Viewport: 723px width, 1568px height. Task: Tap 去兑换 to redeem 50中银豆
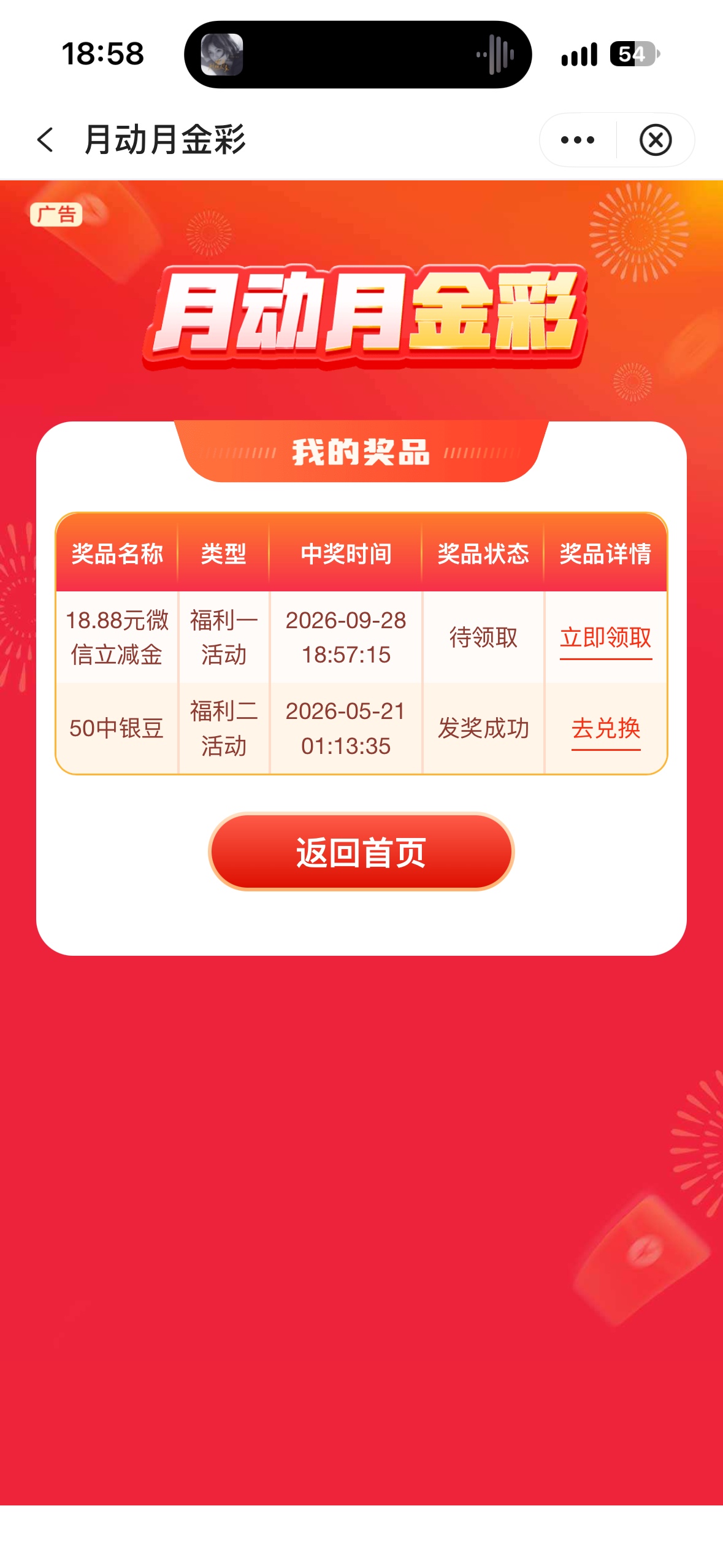605,728
